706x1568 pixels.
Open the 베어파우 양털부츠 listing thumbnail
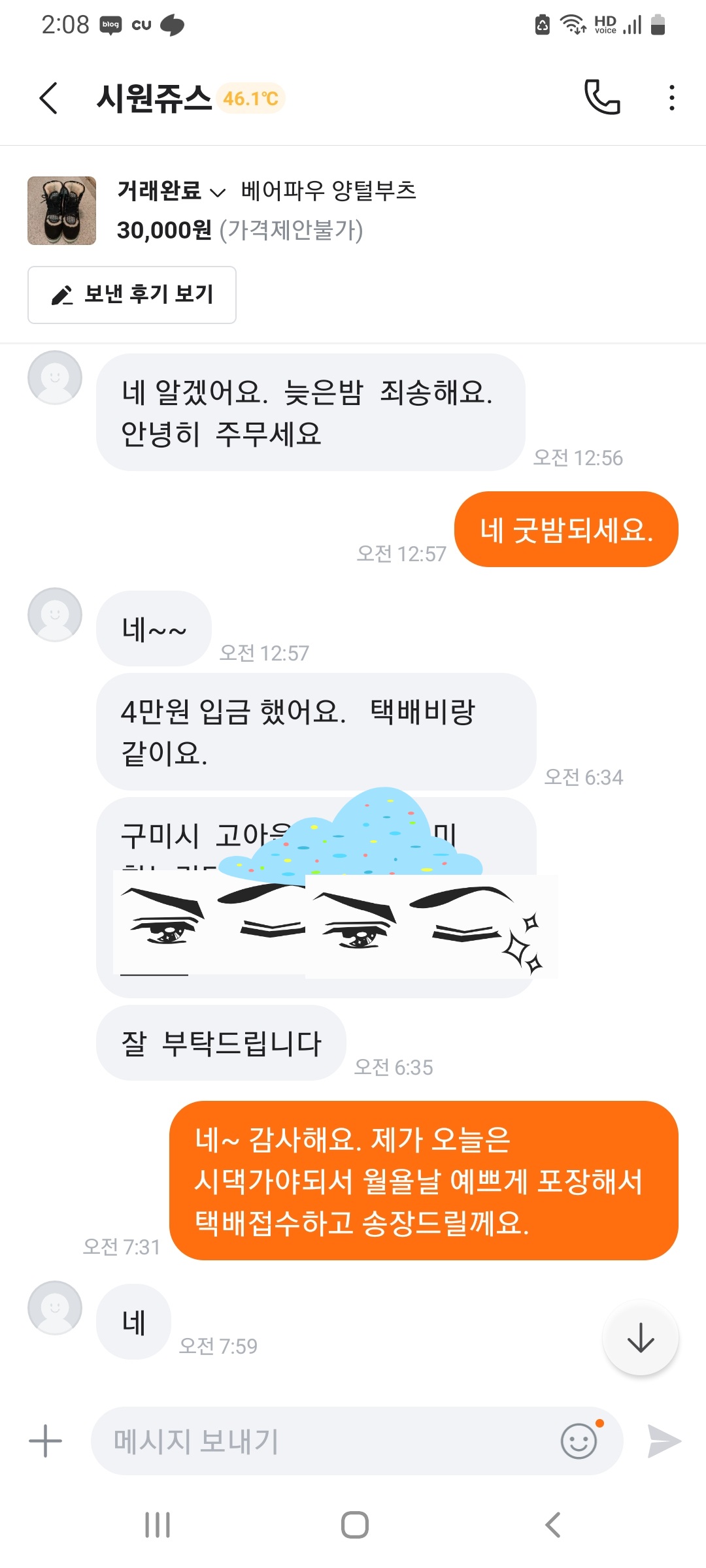[62, 210]
